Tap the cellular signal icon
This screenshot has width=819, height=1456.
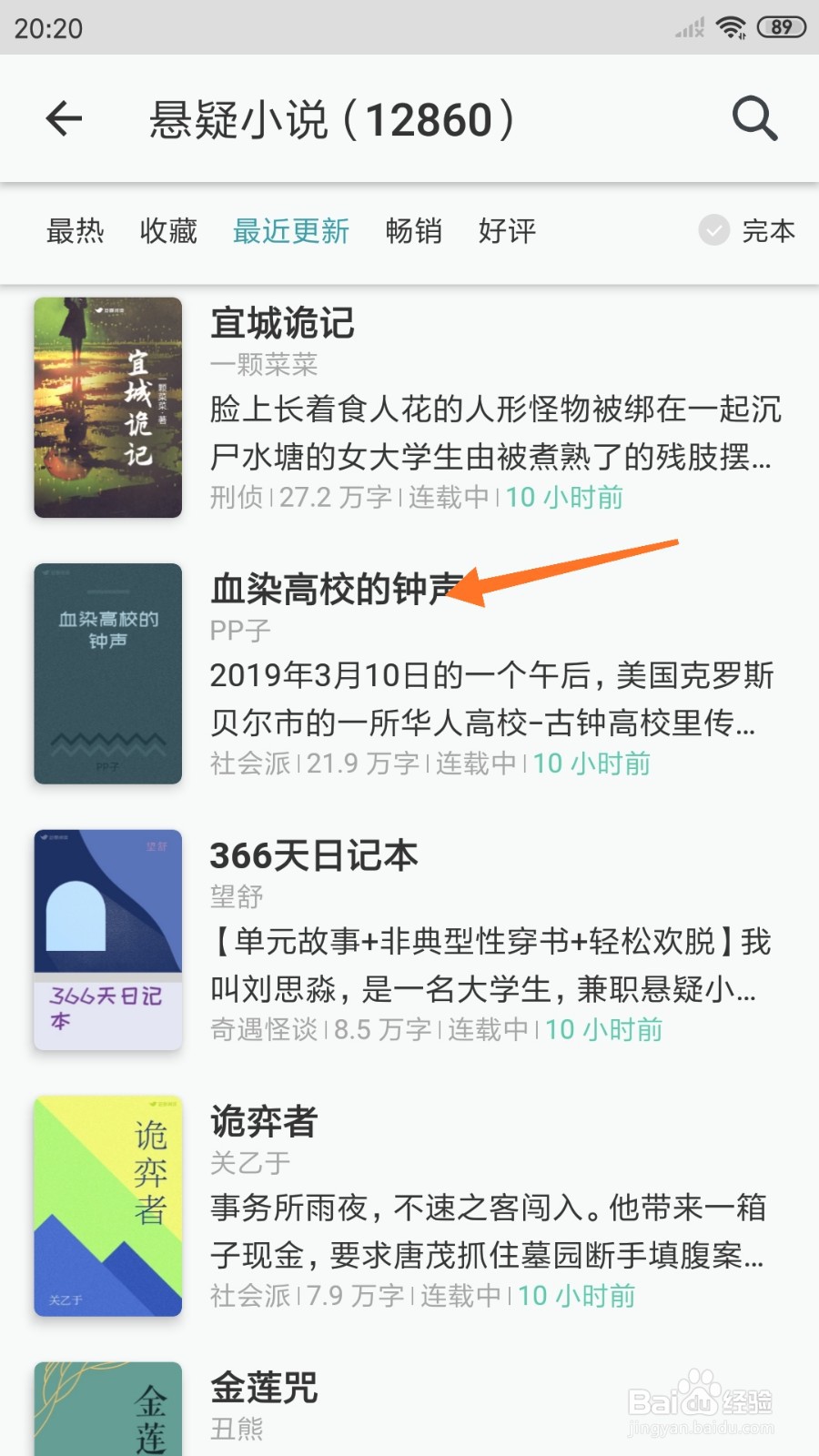pyautogui.click(x=688, y=27)
